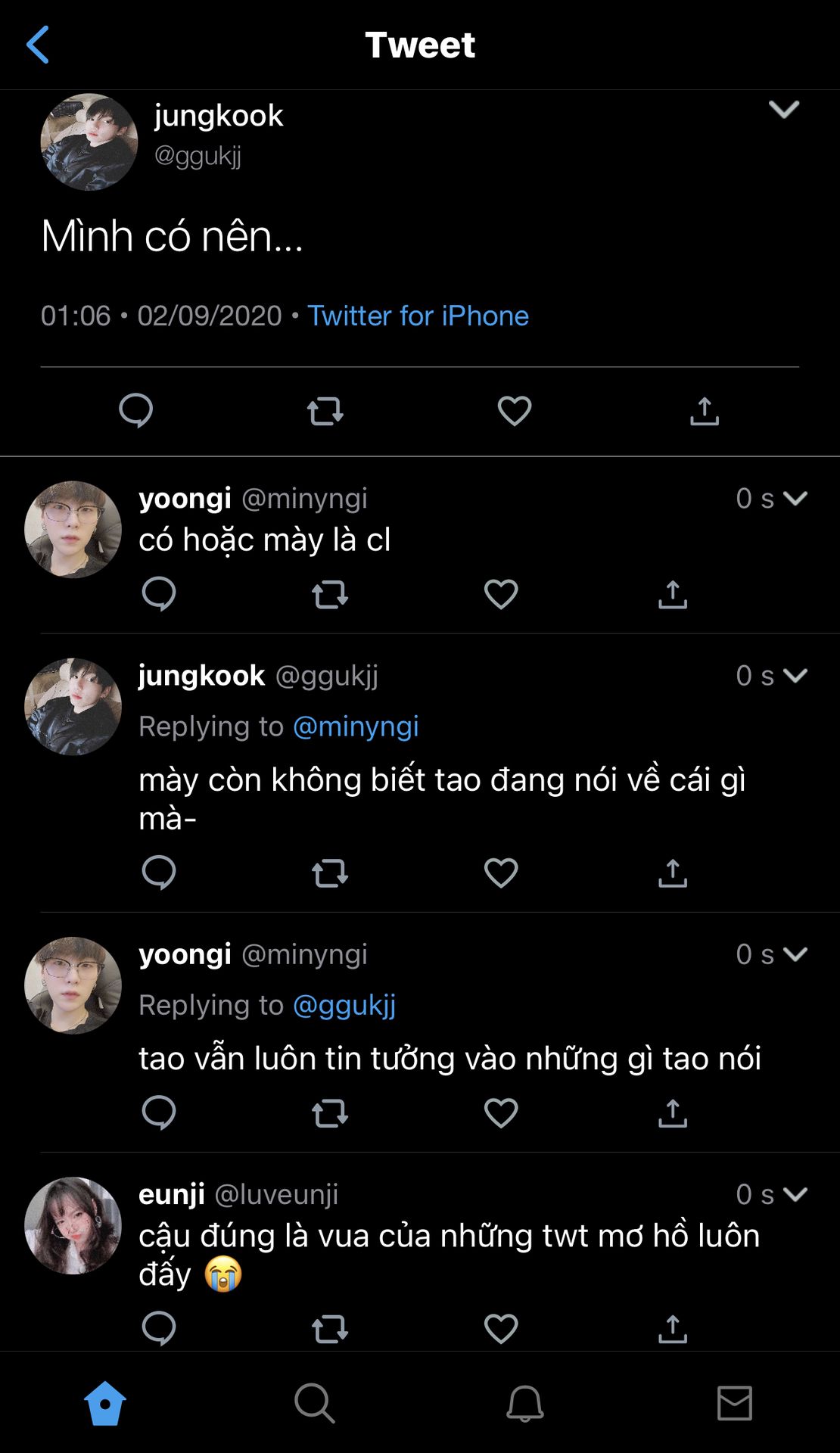Retweet yoongi's reply "có hoặc mày là cl"

(x=330, y=595)
